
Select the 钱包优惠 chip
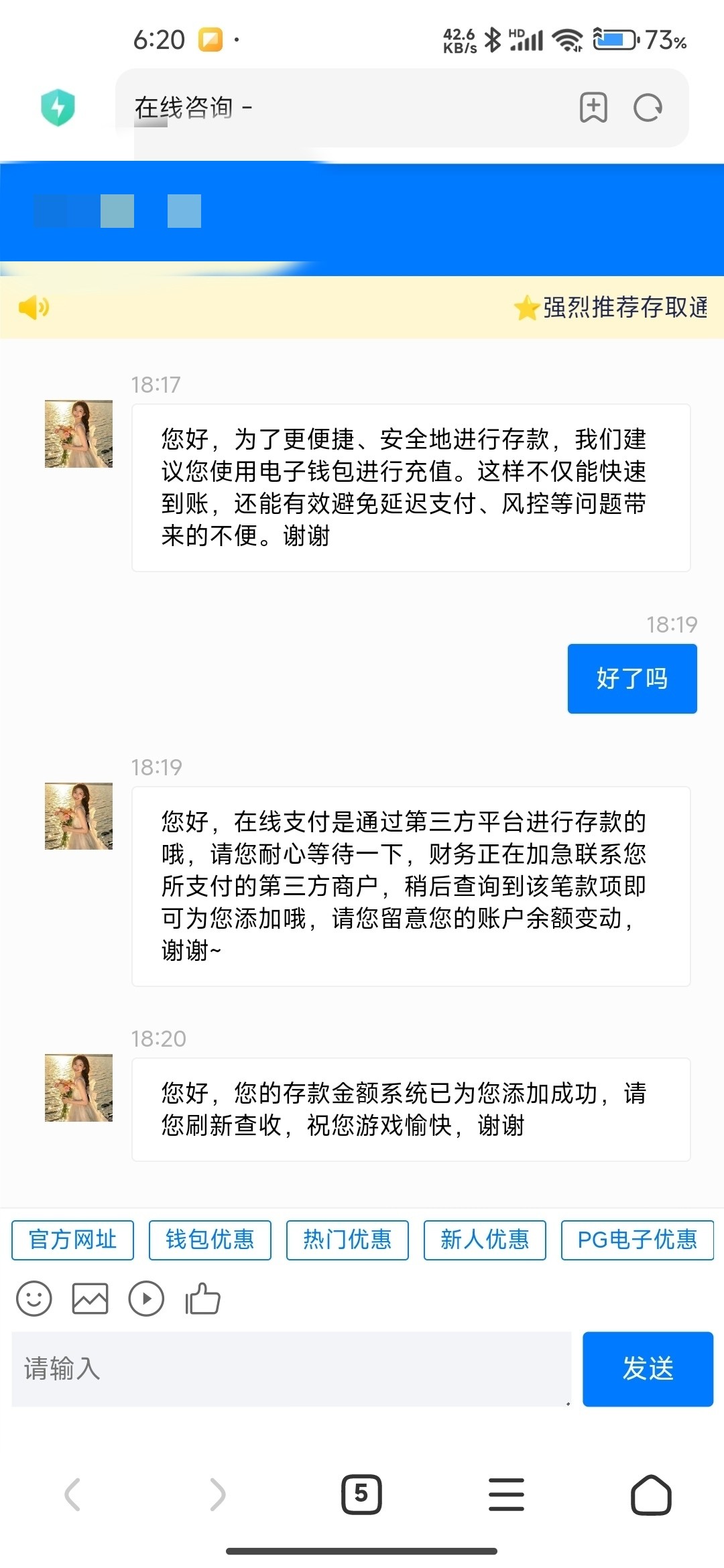(x=210, y=1240)
